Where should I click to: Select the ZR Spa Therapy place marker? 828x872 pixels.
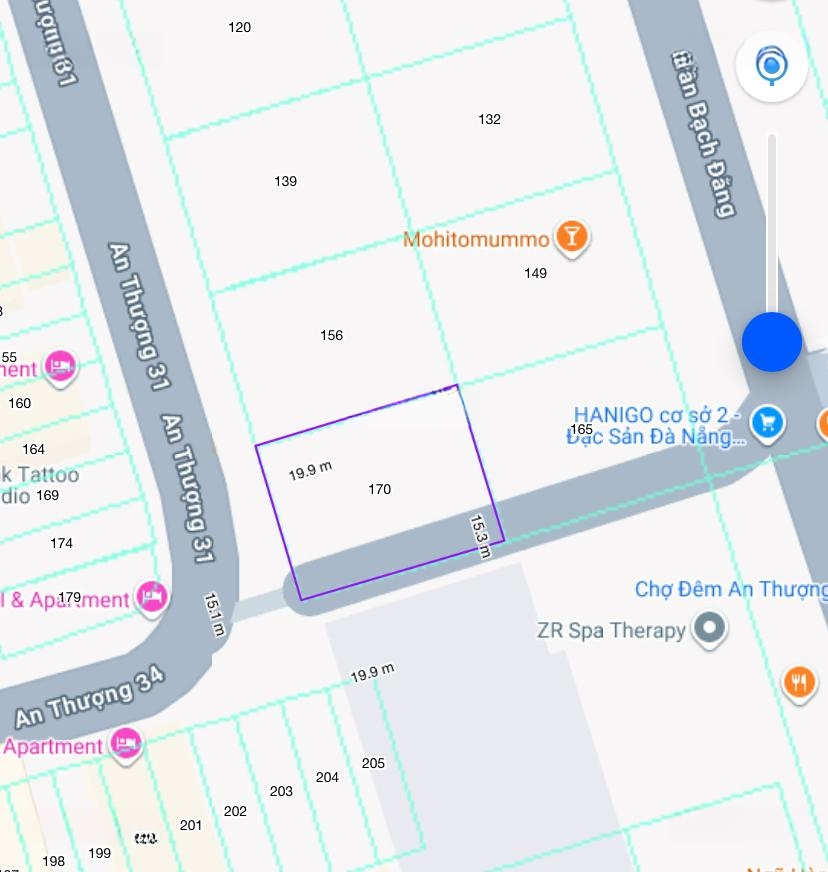pos(710,630)
